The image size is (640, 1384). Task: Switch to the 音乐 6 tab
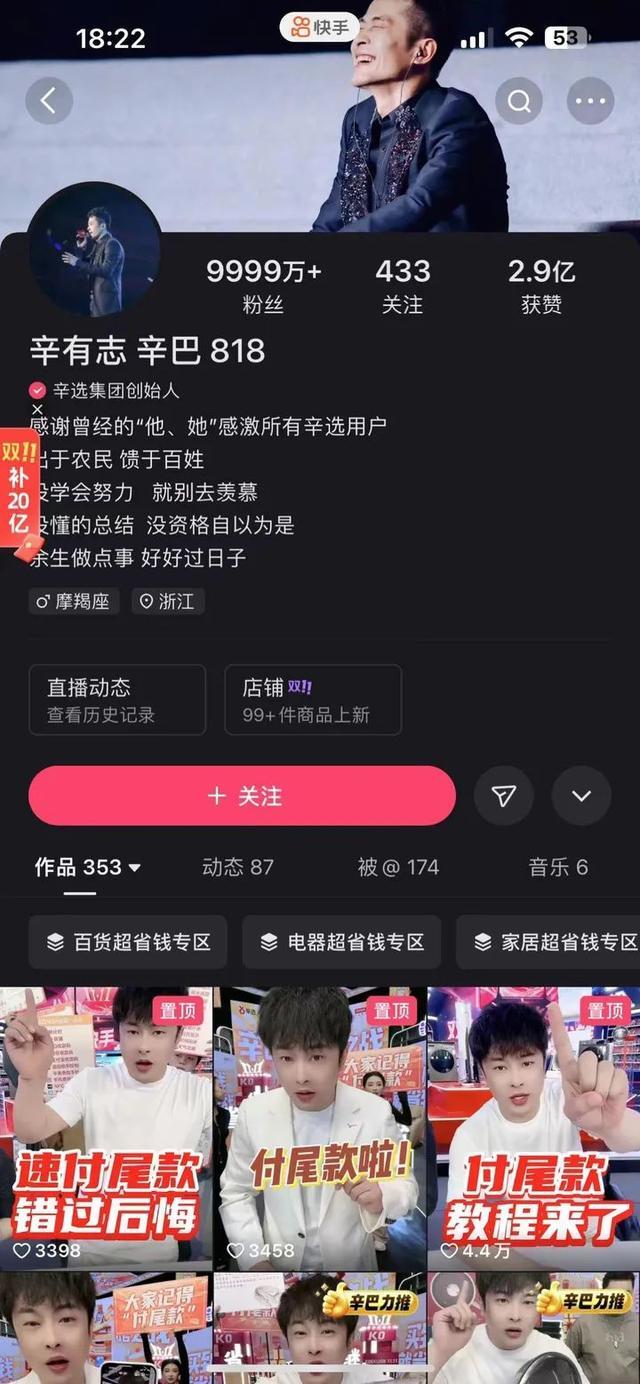coord(558,867)
